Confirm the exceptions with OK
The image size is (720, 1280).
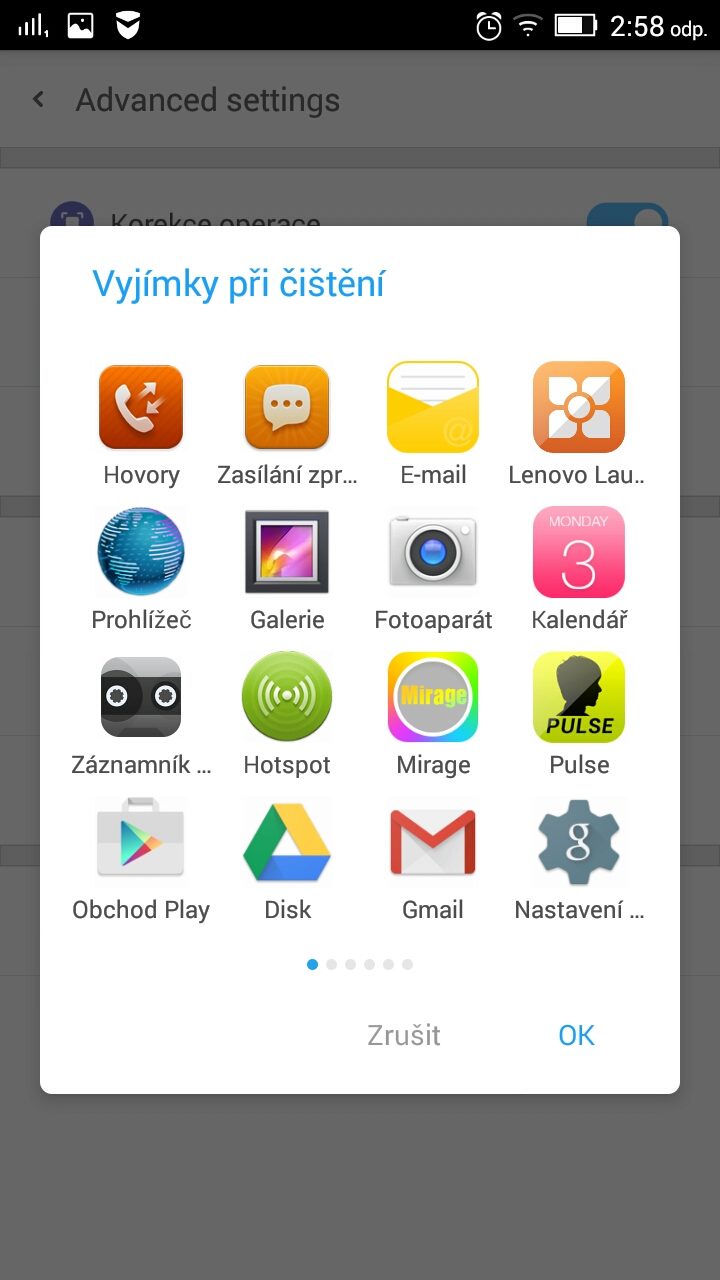577,1035
